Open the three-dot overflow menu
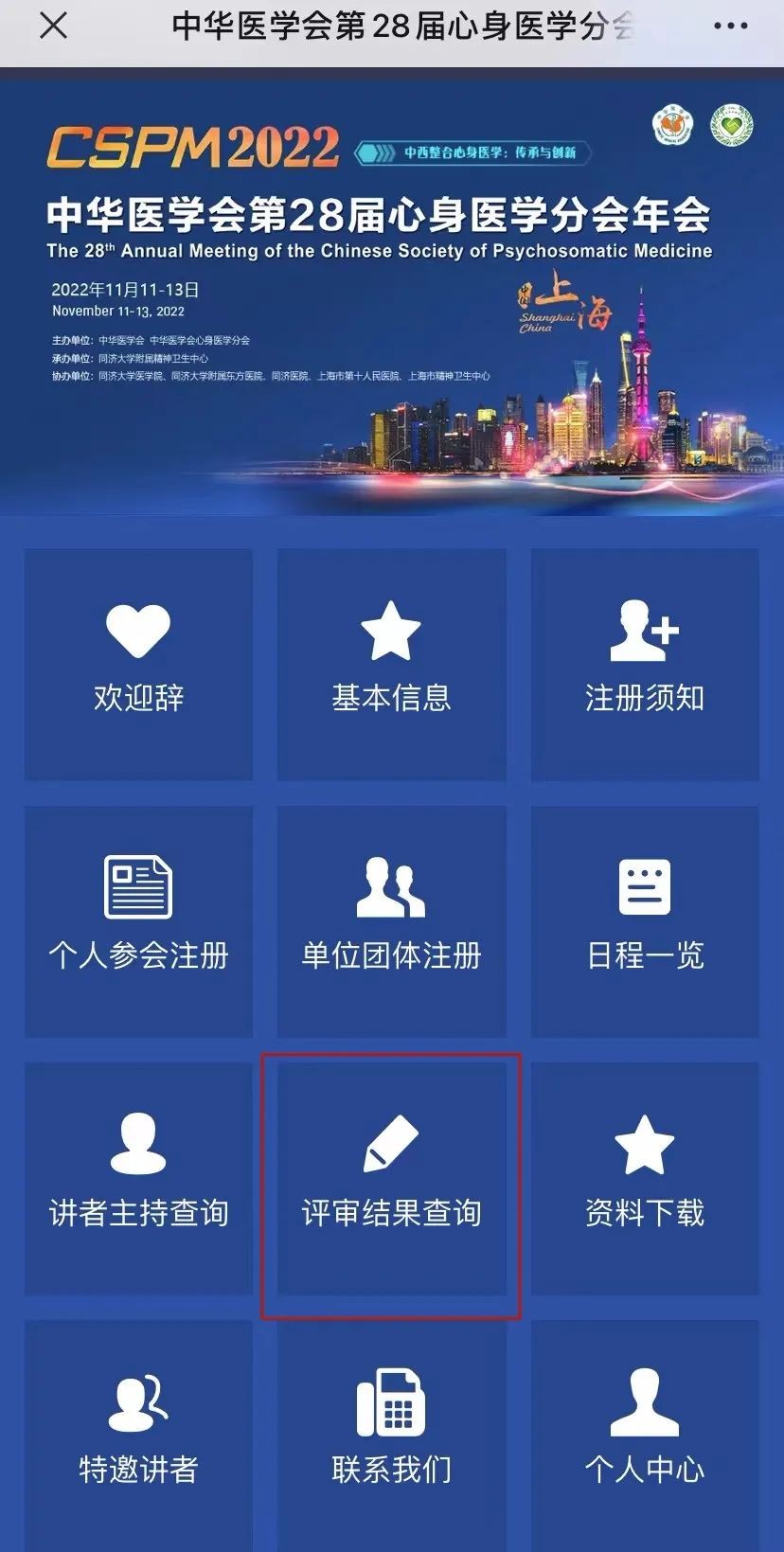The image size is (784, 1552). [x=731, y=27]
